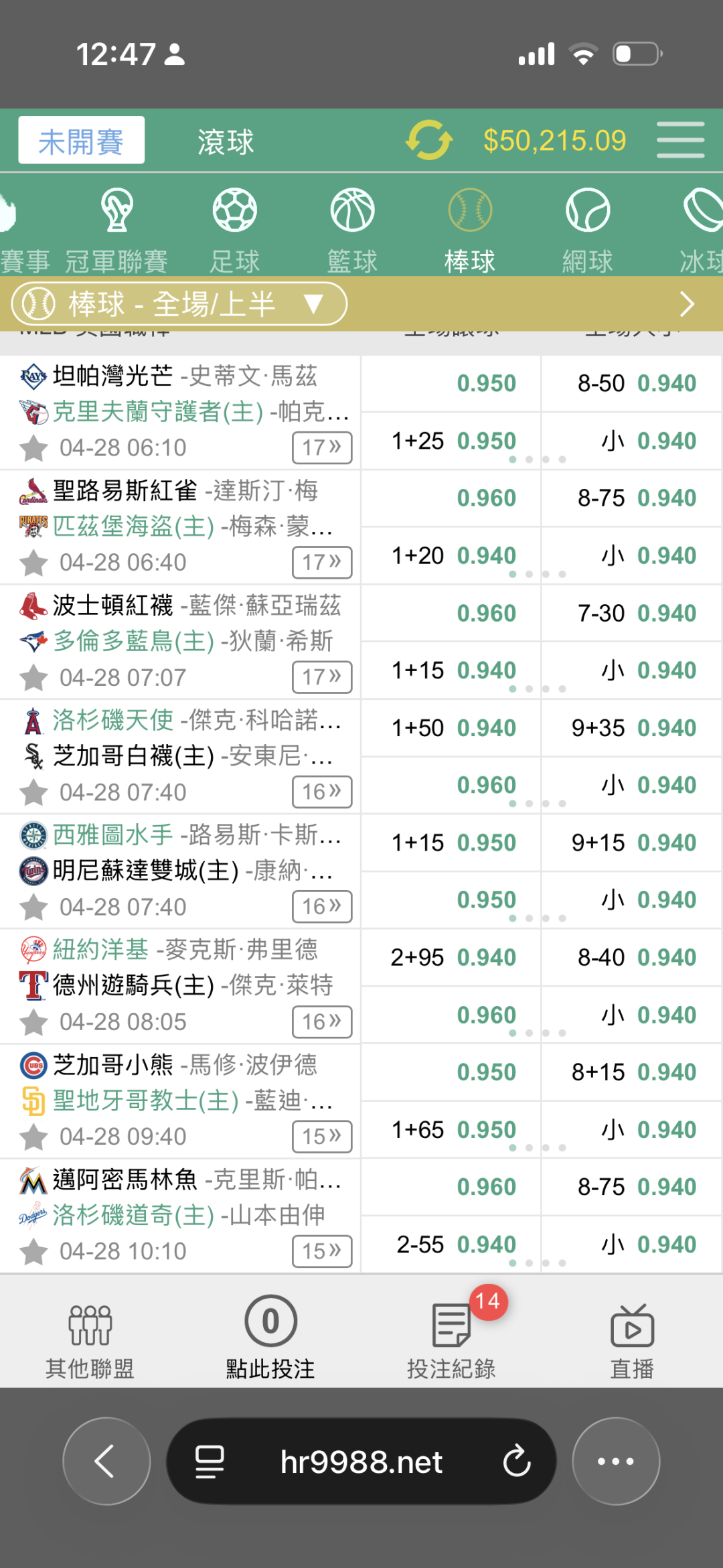Favorite the 坦帕灣光芒 vs 克里夫蘭守護者 game
The height and width of the screenshot is (1568, 723).
pos(33,448)
